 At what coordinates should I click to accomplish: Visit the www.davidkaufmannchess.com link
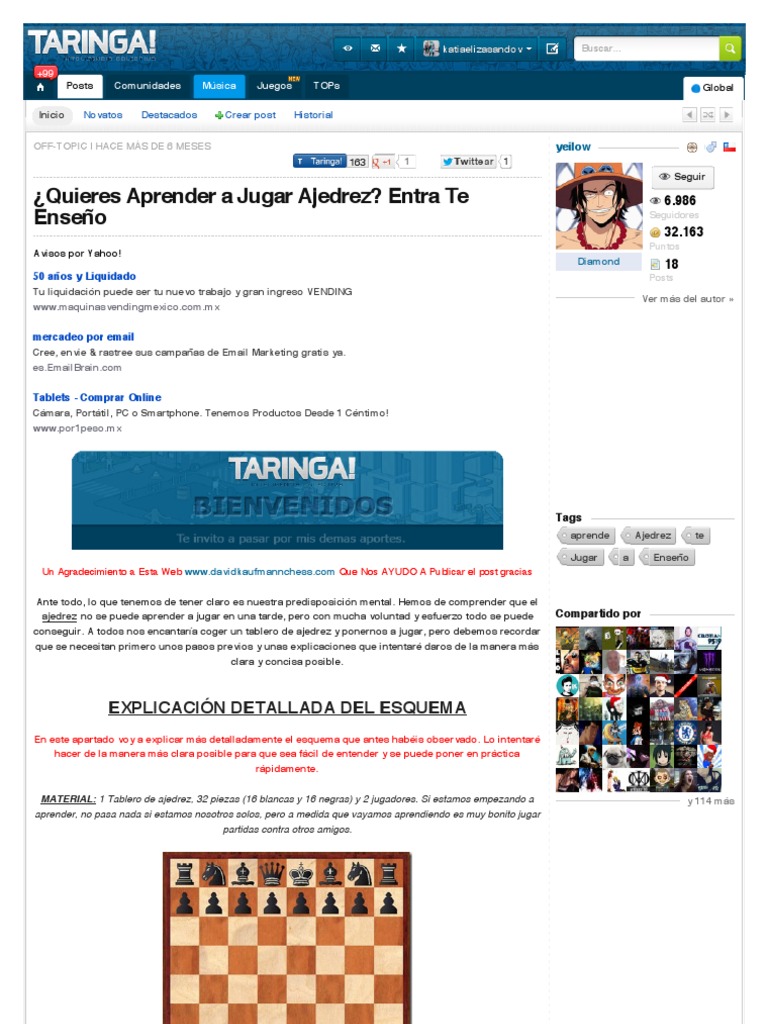click(x=260, y=571)
